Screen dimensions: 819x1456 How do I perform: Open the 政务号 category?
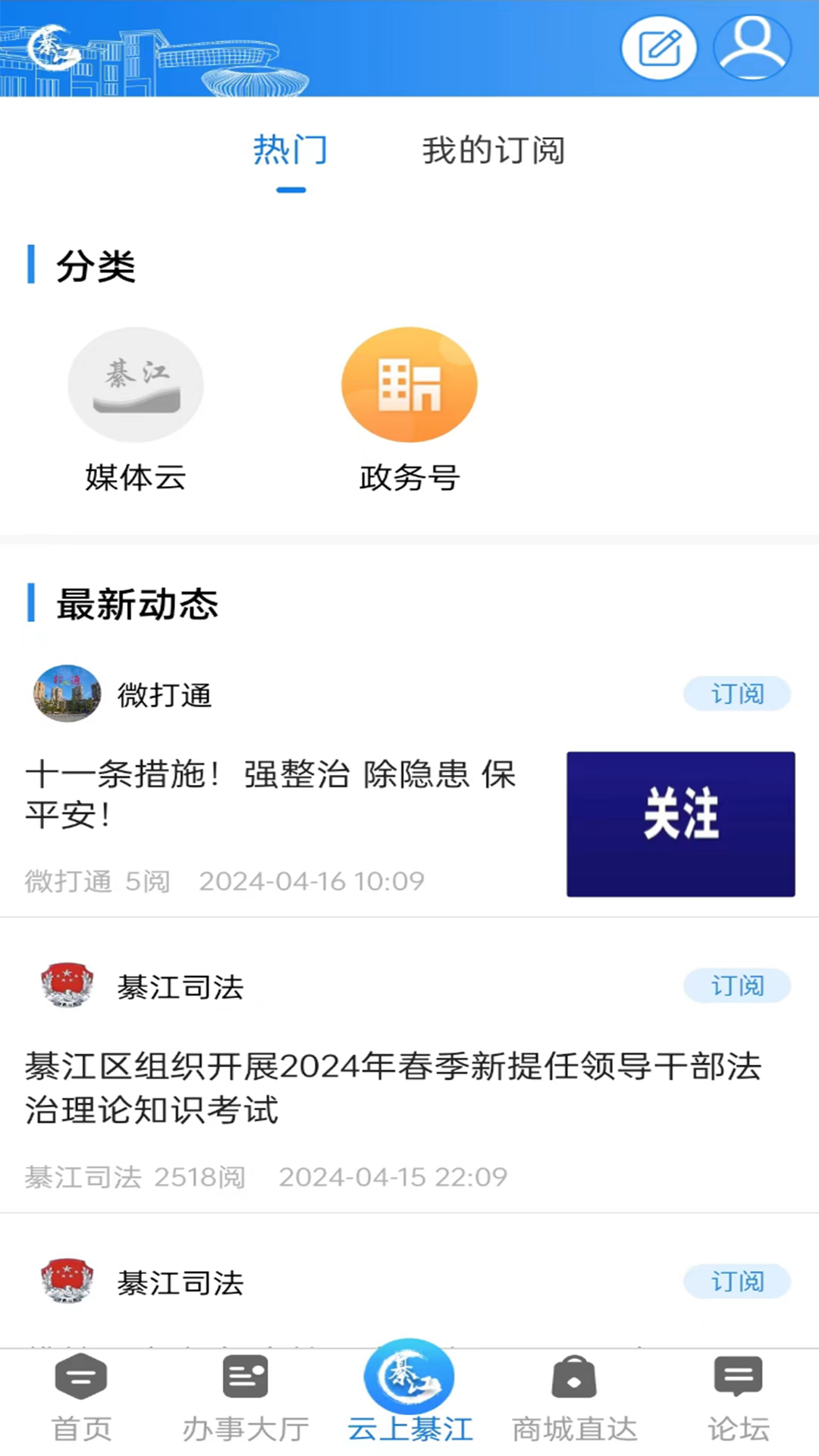point(409,409)
